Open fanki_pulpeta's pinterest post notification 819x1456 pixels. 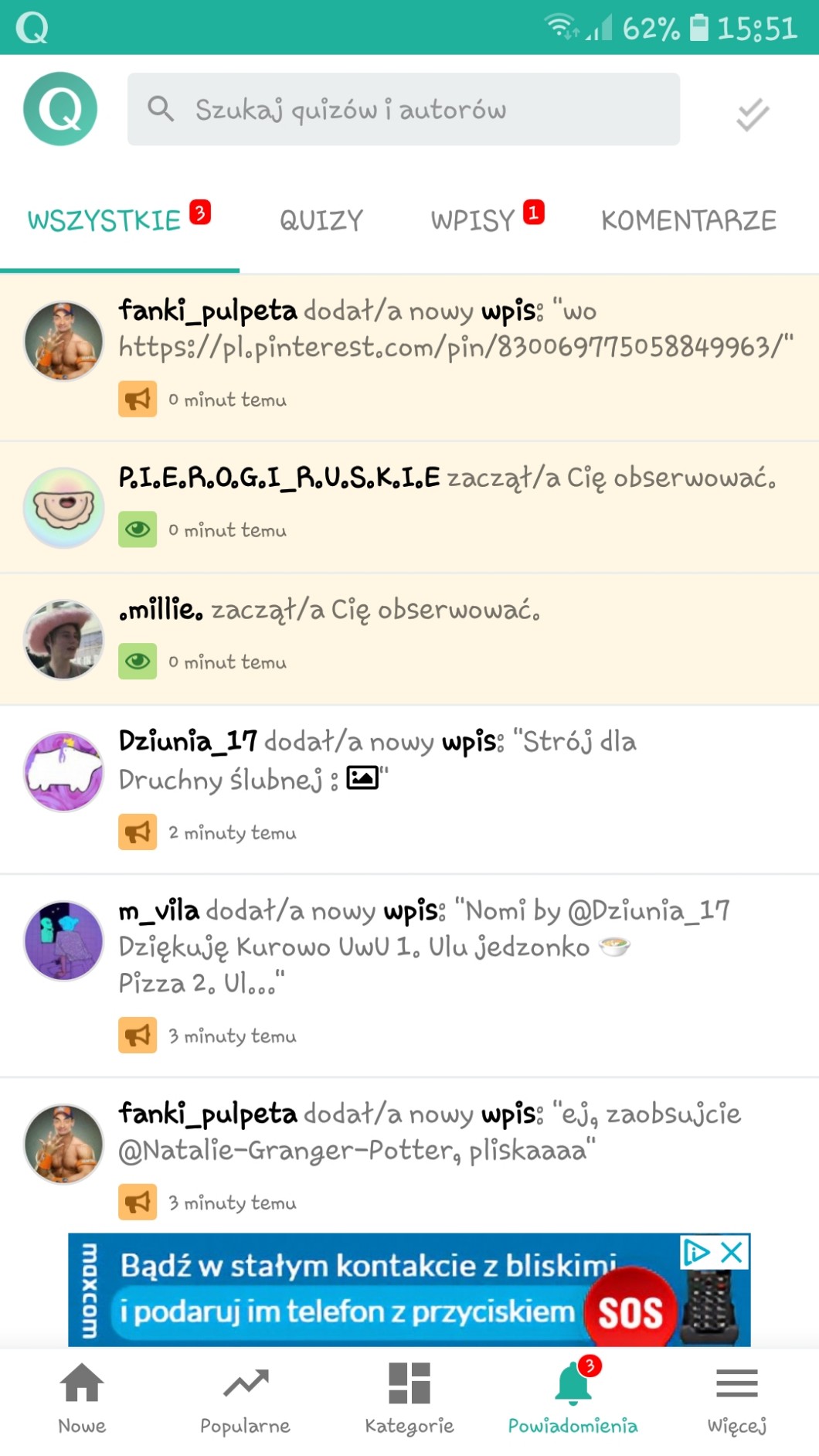pos(455,348)
